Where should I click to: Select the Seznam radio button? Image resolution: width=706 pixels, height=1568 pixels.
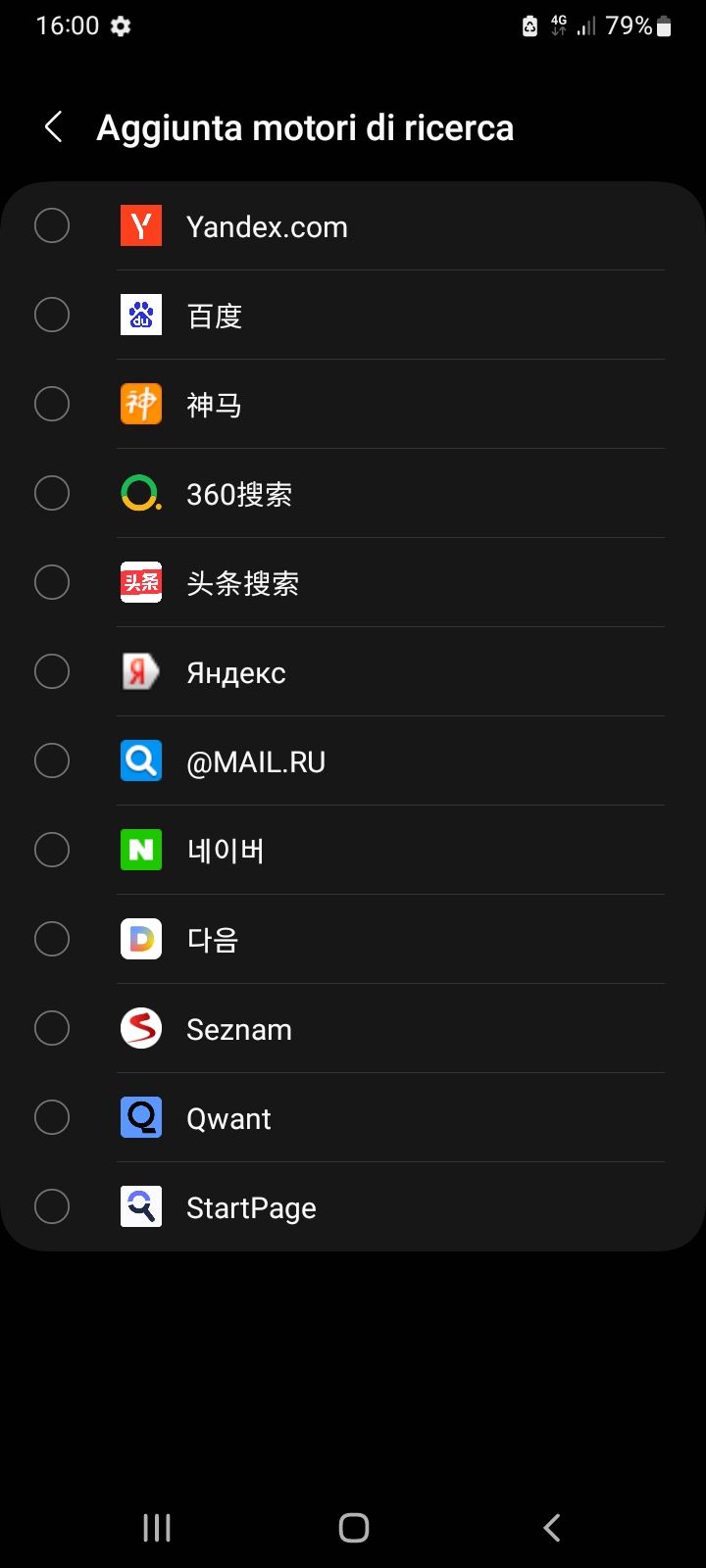pos(52,1028)
